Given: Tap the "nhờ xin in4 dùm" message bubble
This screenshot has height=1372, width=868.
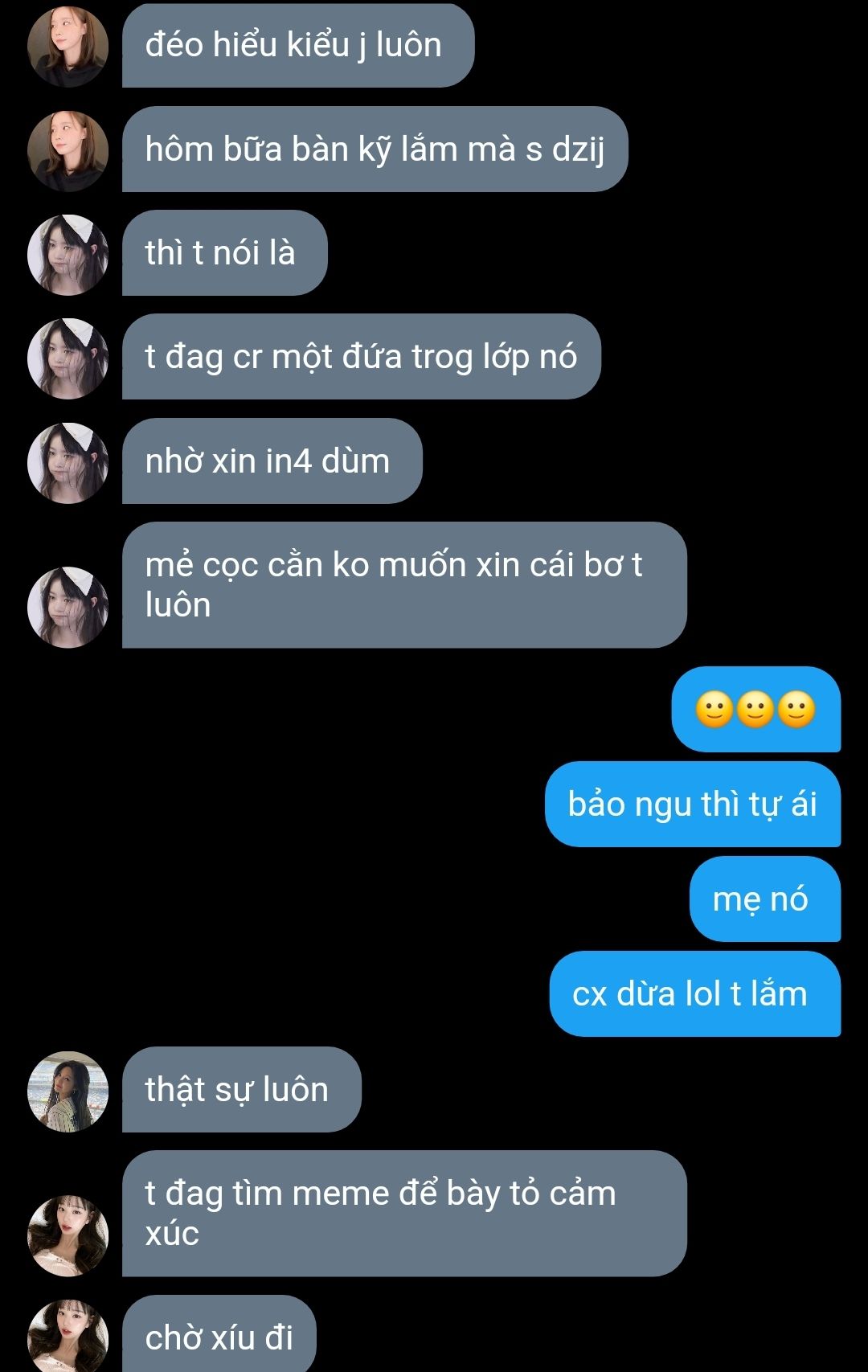Looking at the screenshot, I should [272, 461].
